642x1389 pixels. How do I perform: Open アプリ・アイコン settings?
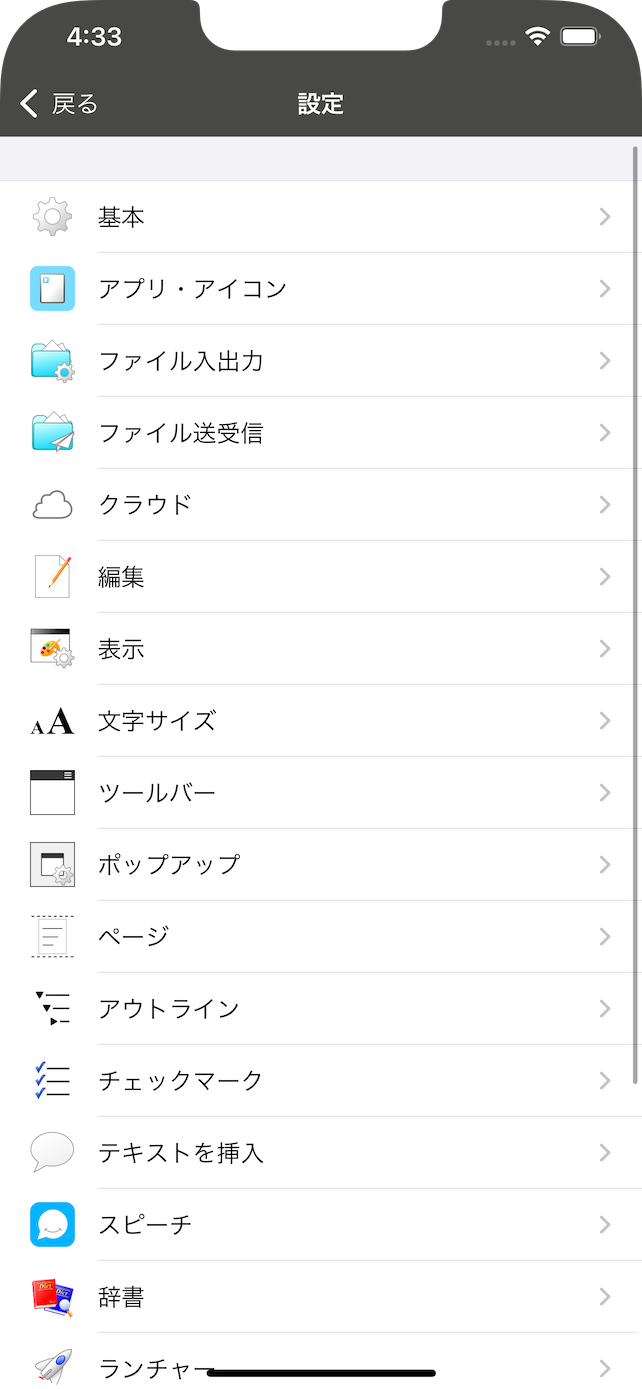click(x=321, y=289)
